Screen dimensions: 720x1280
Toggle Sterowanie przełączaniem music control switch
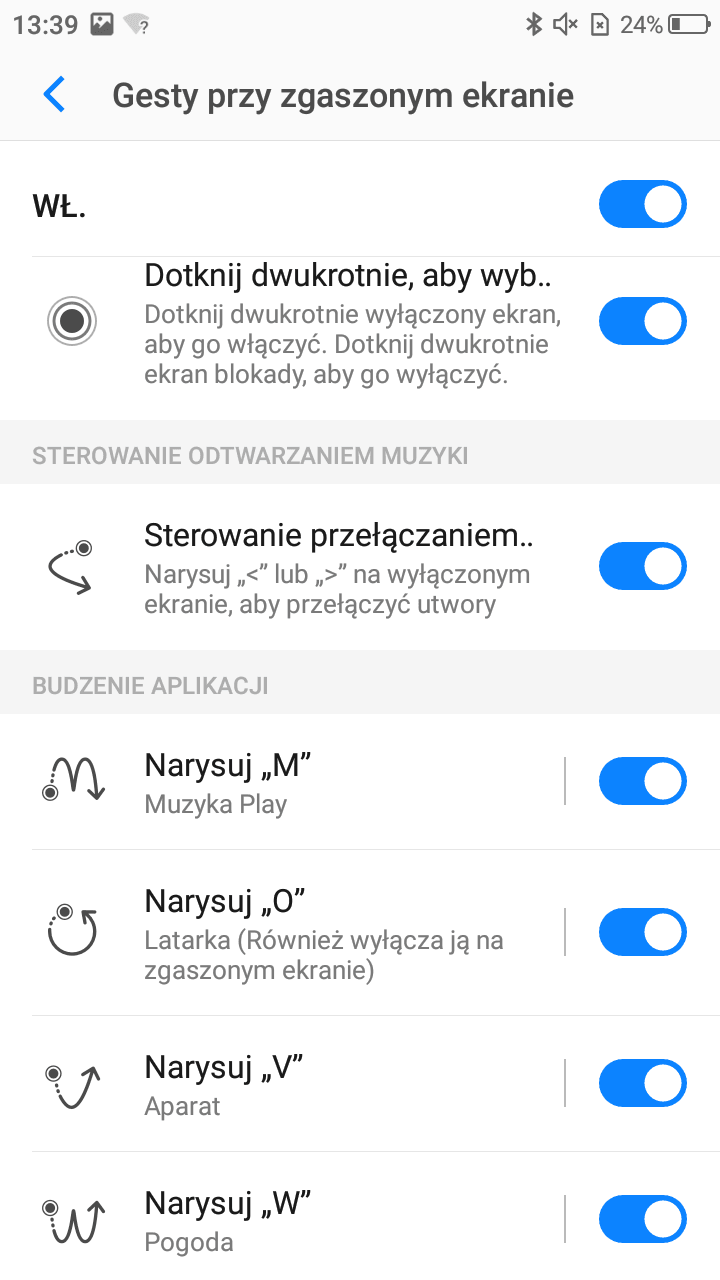tap(643, 567)
